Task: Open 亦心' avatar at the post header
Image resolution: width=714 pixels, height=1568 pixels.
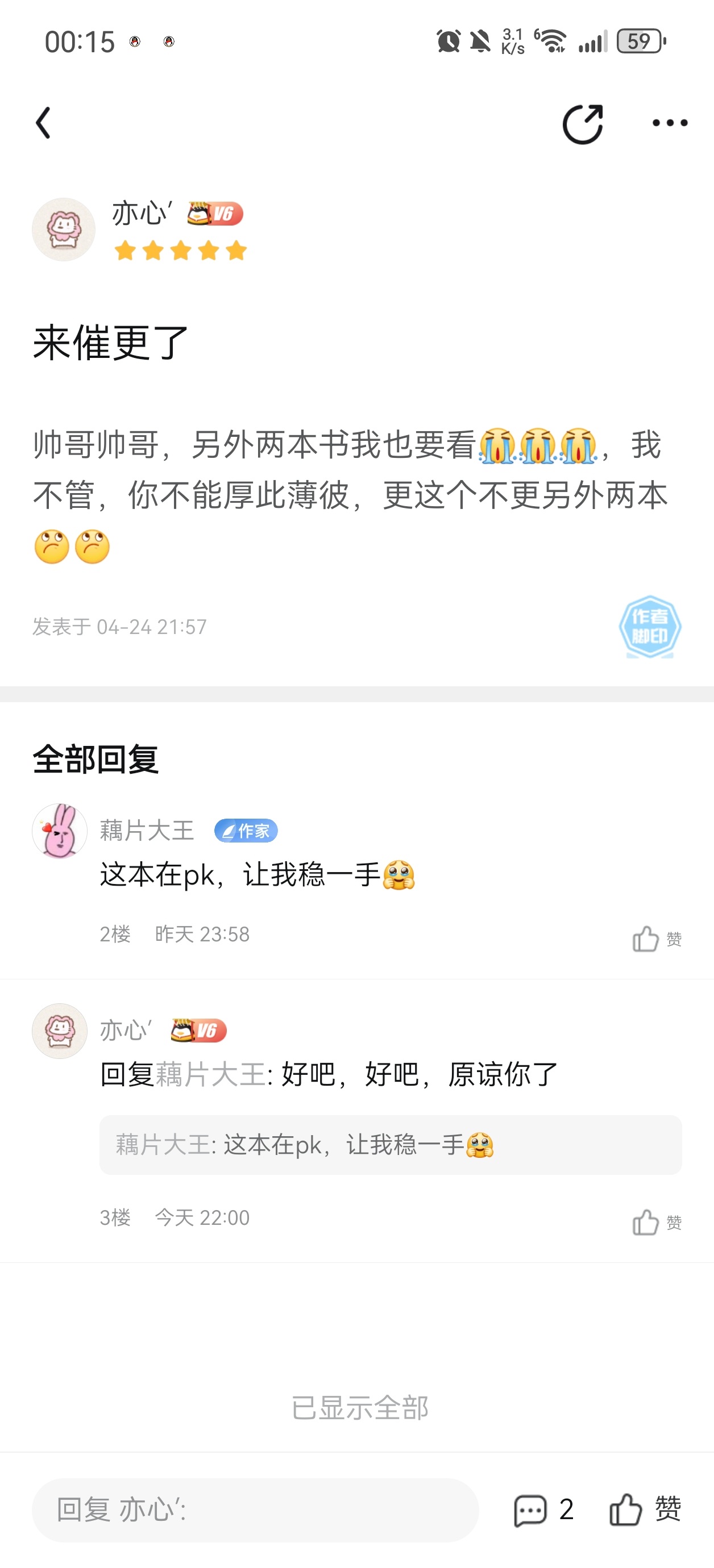Action: click(x=63, y=230)
